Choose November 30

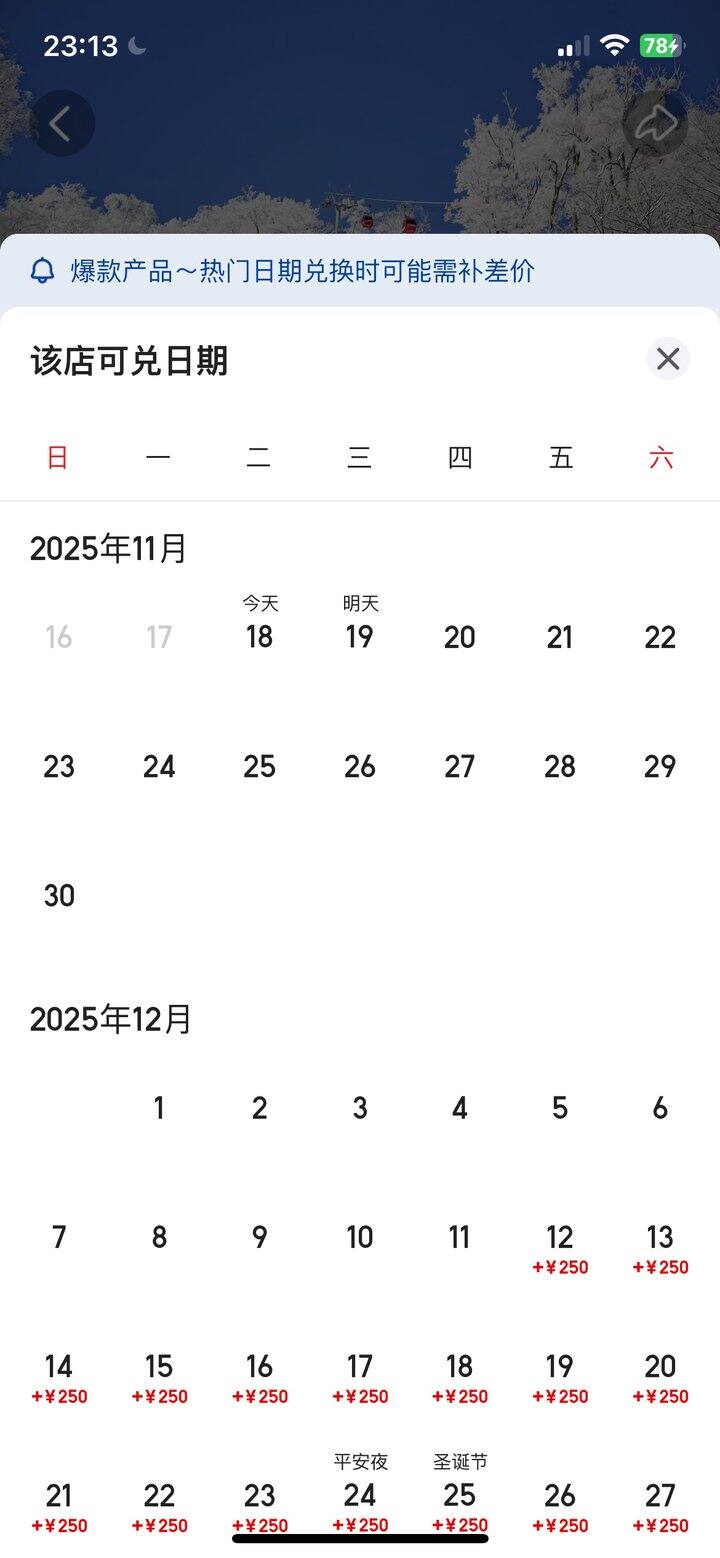tap(59, 896)
